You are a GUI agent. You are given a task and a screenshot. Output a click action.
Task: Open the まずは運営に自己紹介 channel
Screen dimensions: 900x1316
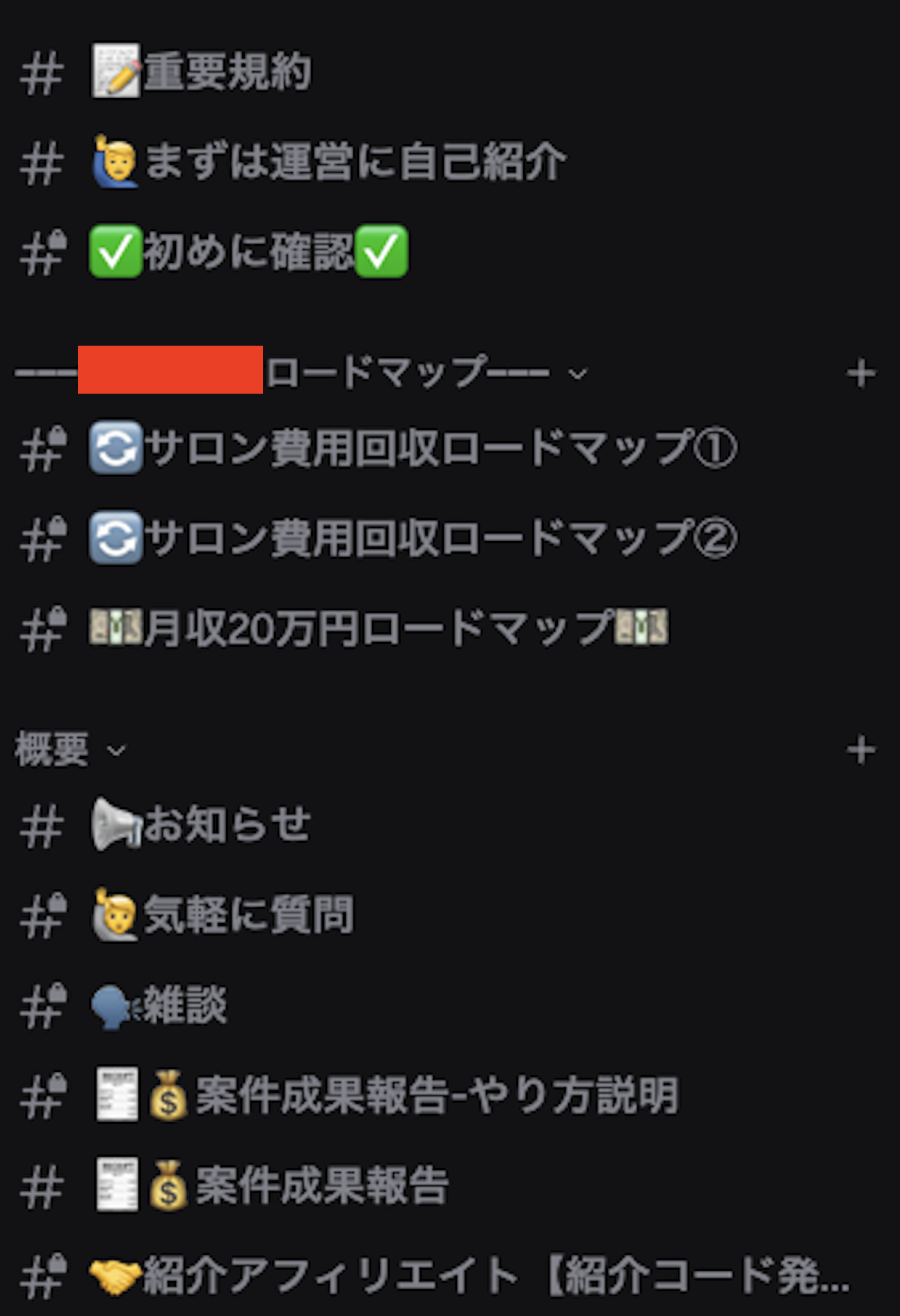(x=355, y=162)
